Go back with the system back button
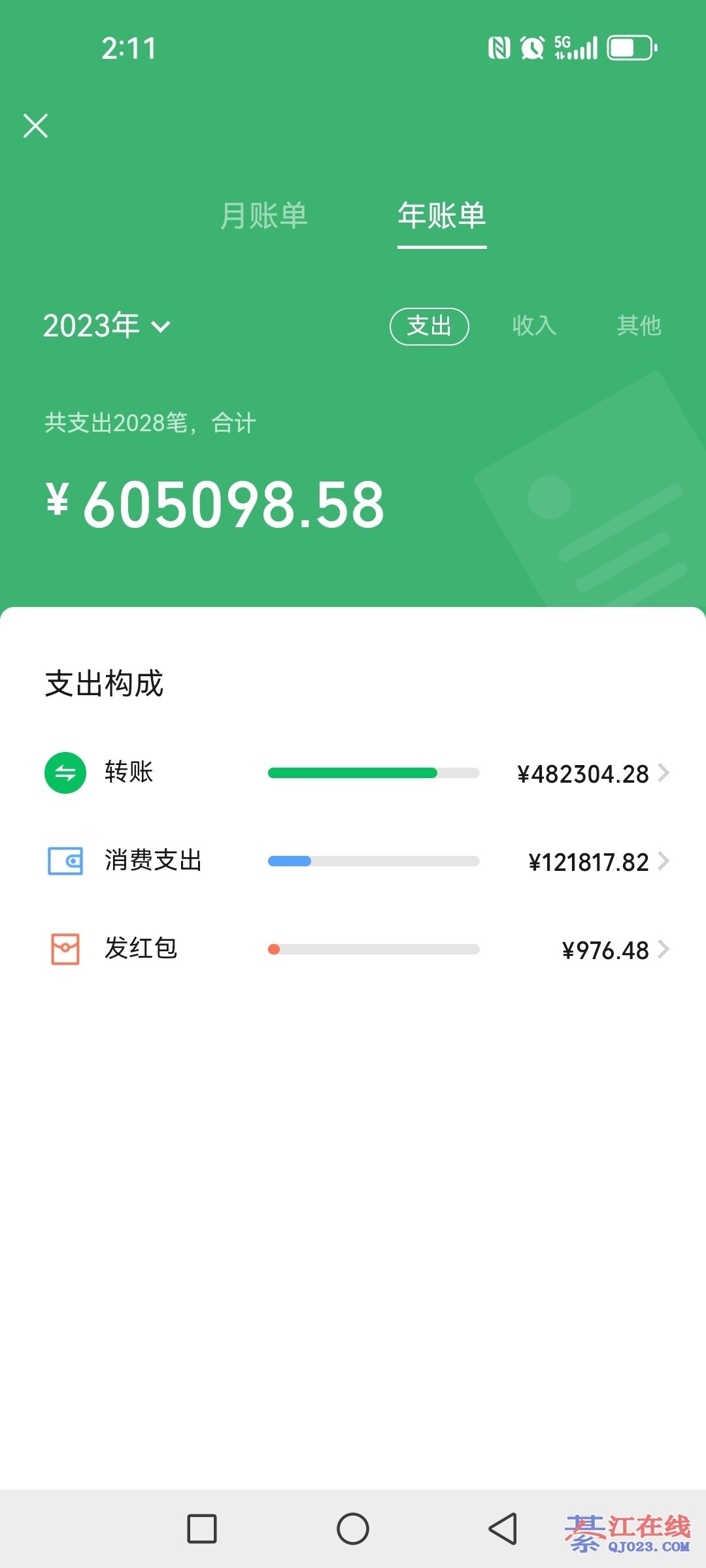706x1568 pixels. tap(503, 1529)
